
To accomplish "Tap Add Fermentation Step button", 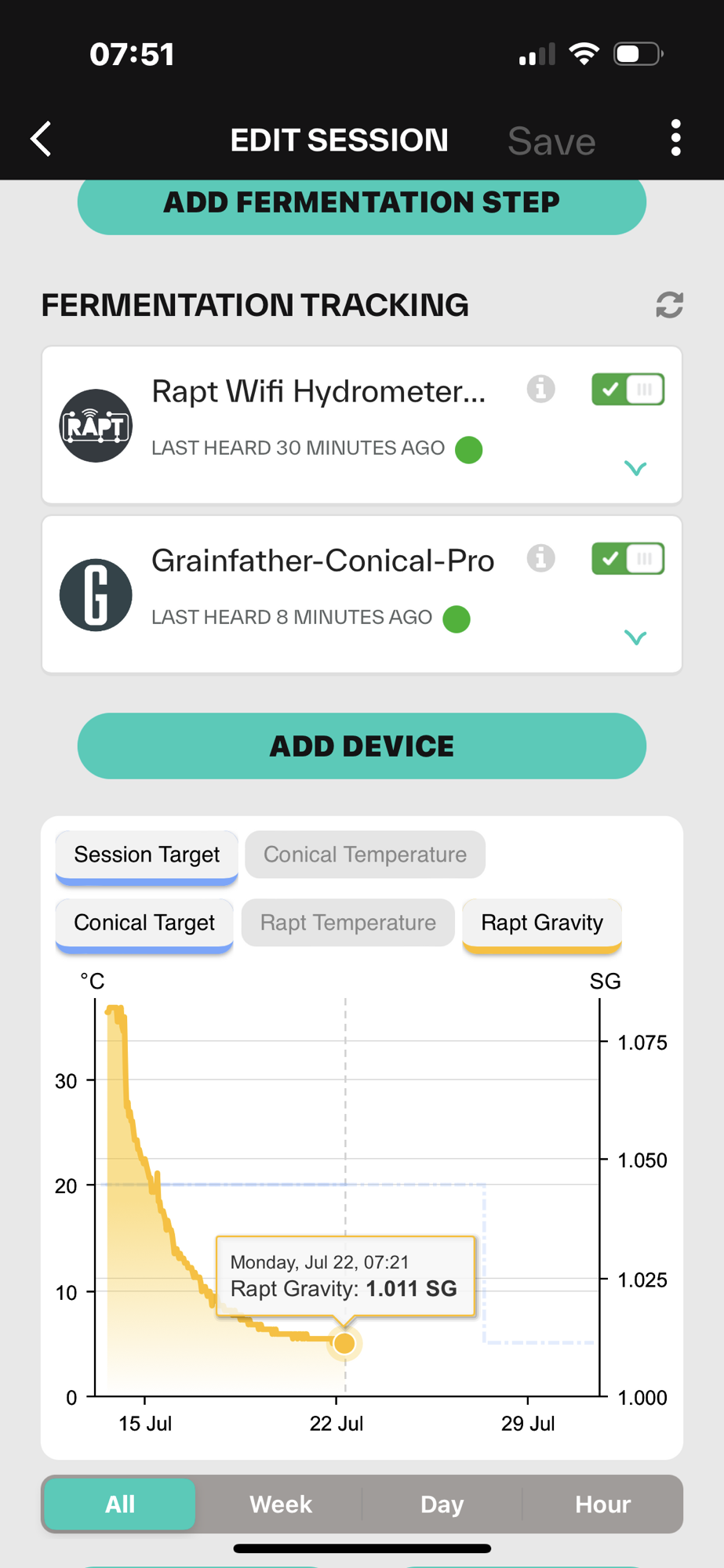I will pyautogui.click(x=362, y=204).
